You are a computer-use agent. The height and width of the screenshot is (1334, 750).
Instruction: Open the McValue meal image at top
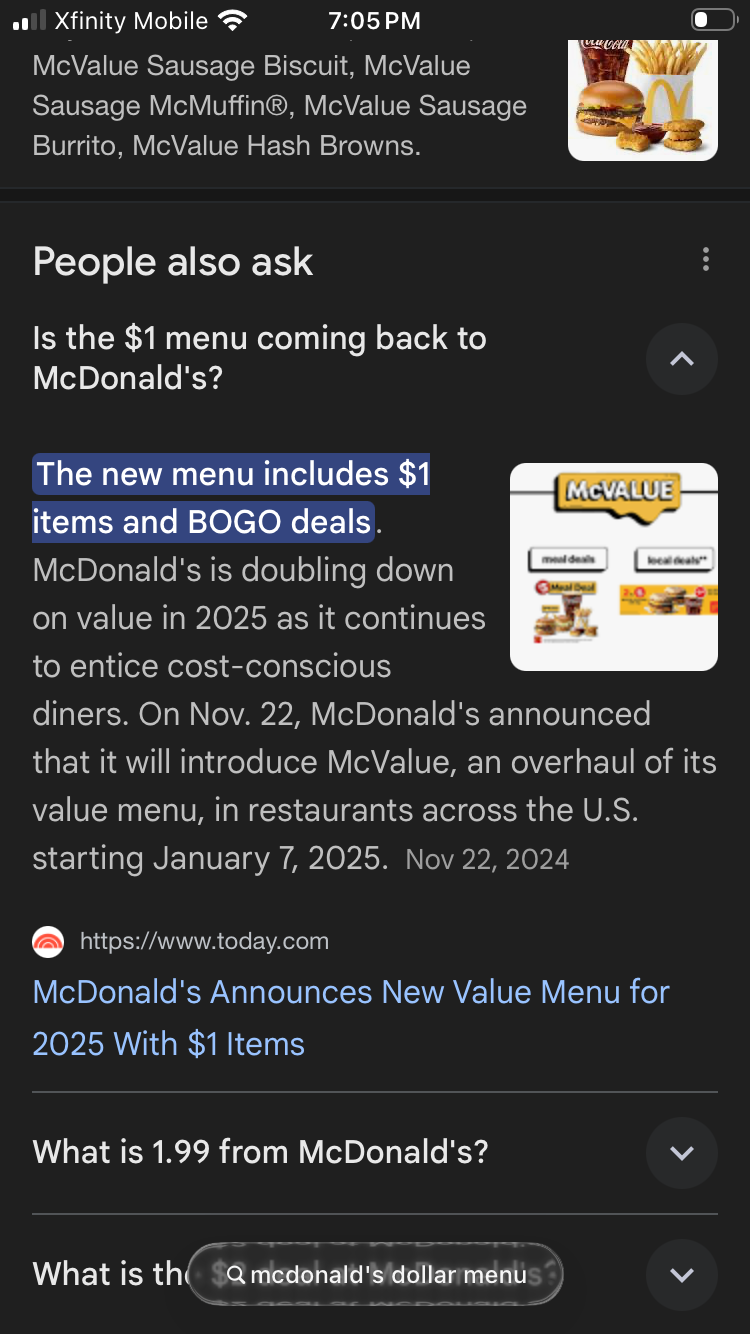tap(642, 98)
